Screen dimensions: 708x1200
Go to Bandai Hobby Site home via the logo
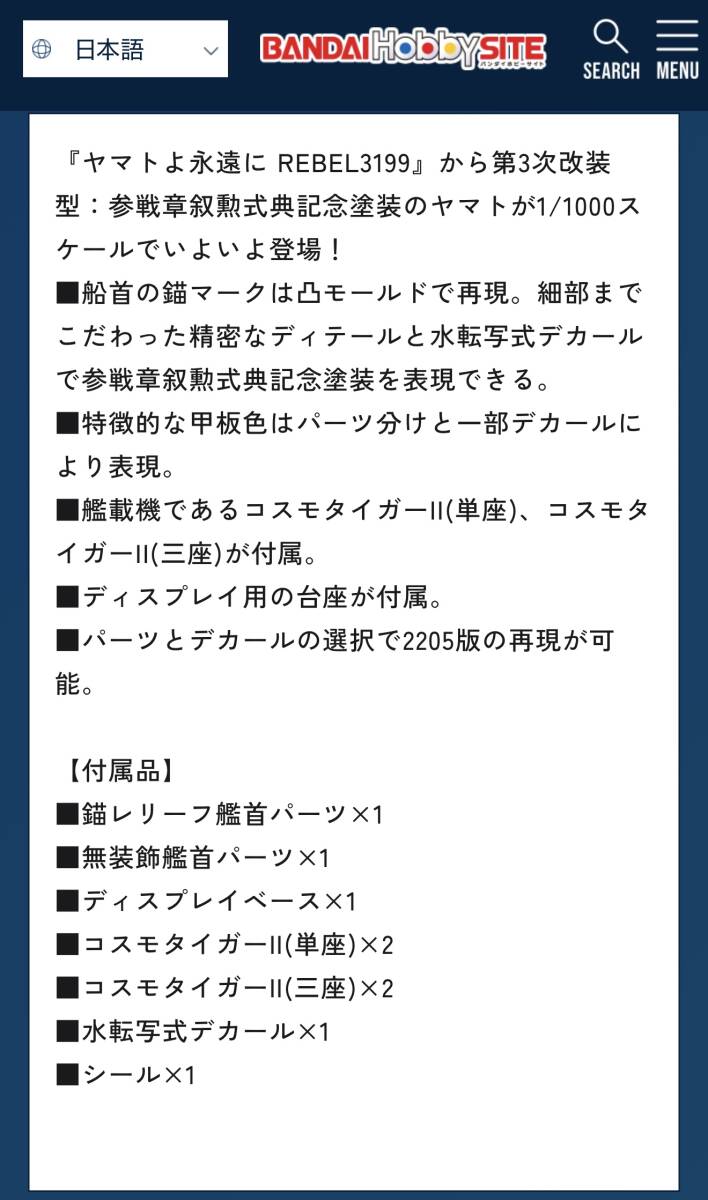(x=403, y=49)
